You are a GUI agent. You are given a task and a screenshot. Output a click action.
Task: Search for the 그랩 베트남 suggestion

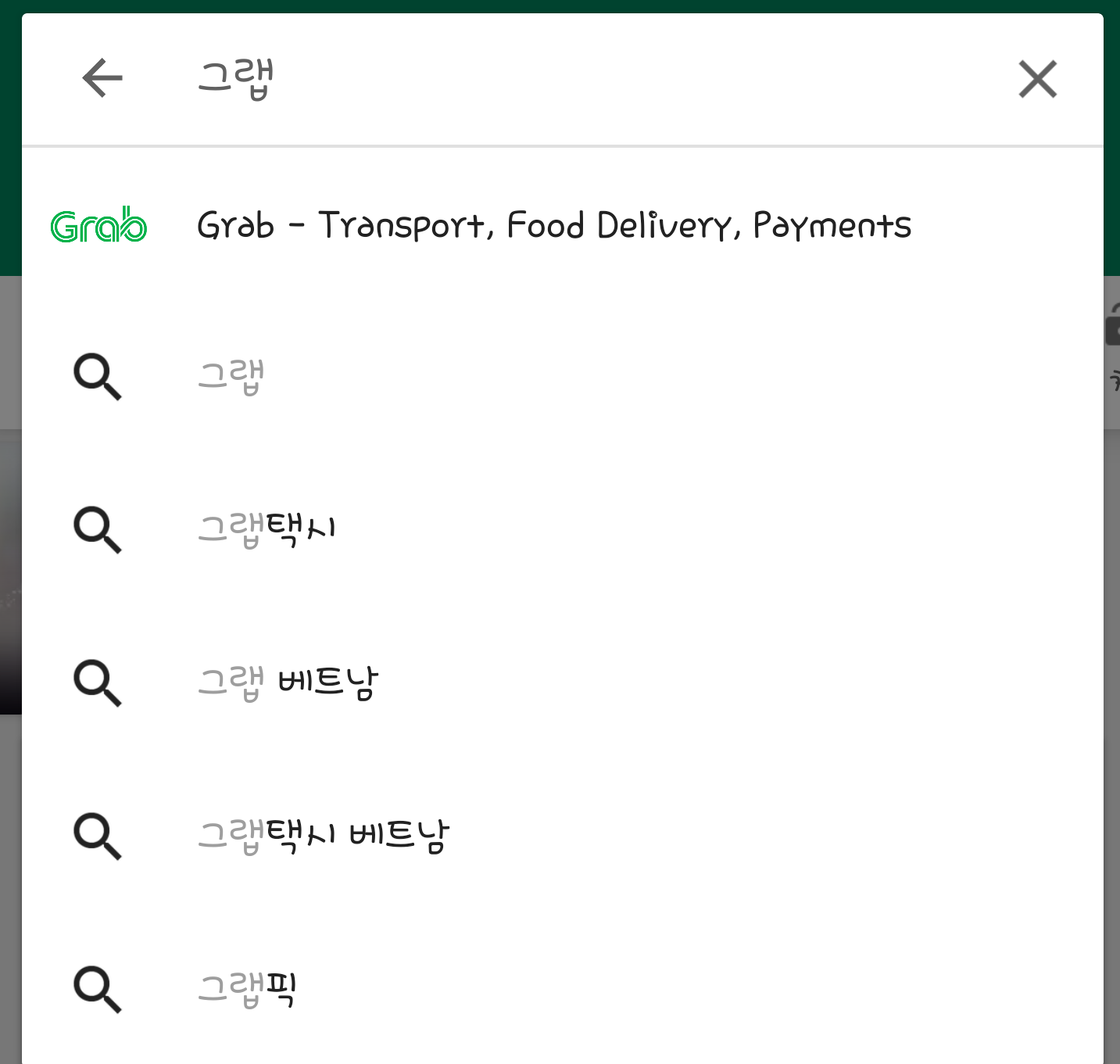(288, 682)
